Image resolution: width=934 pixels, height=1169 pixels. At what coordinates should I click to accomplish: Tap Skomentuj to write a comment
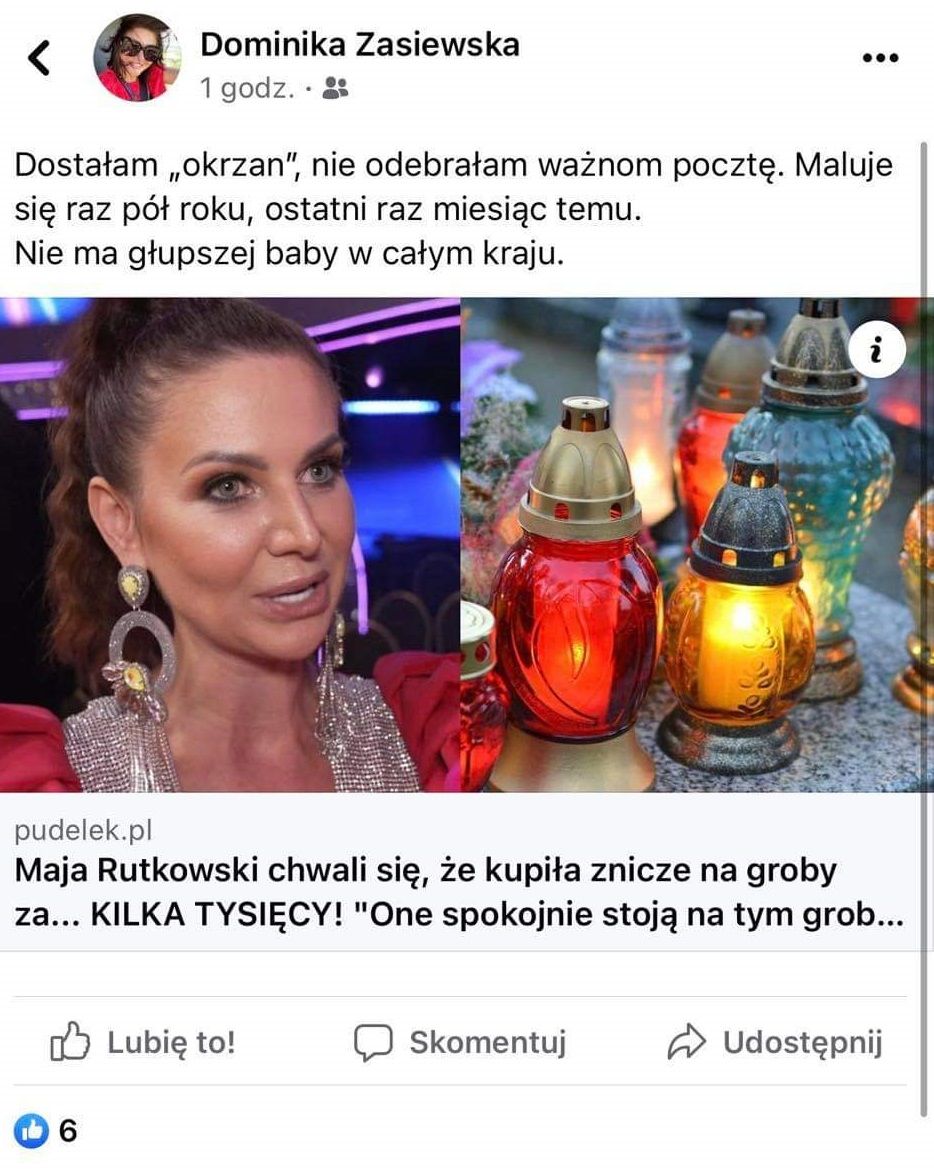coord(460,1043)
